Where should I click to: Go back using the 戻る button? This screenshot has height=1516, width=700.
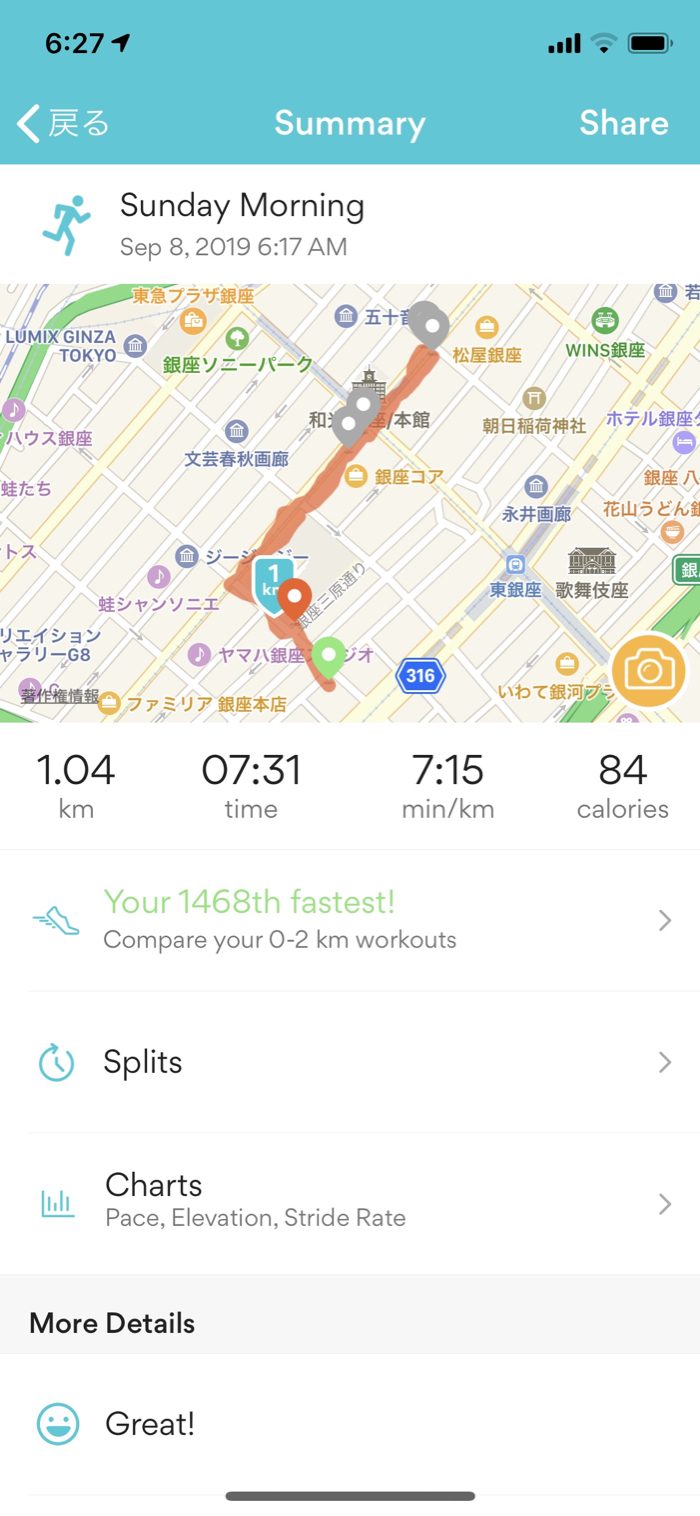point(64,124)
